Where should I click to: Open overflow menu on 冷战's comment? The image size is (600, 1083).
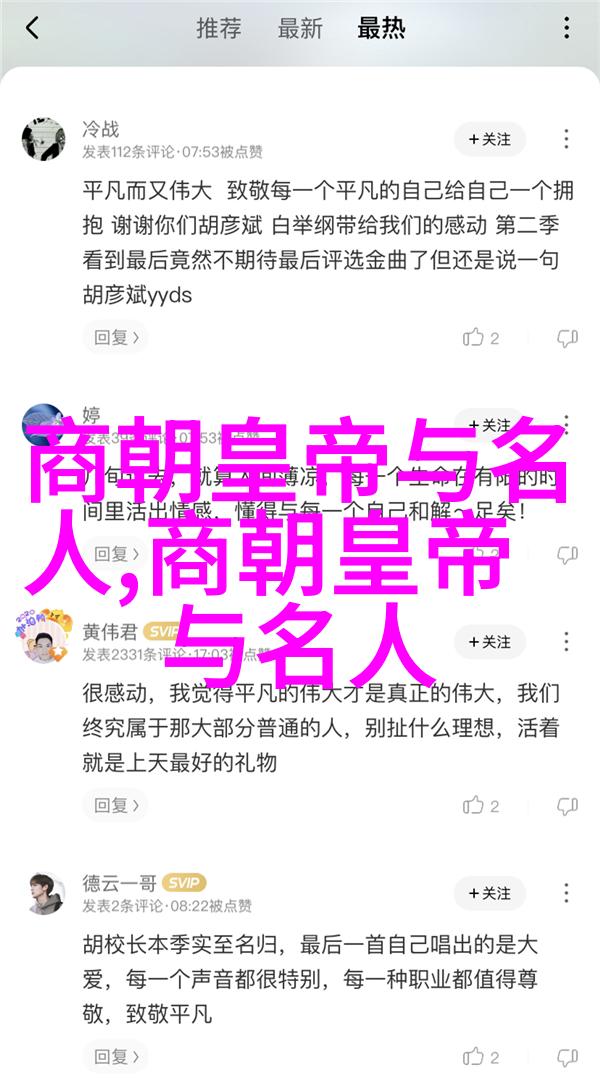[x=567, y=139]
